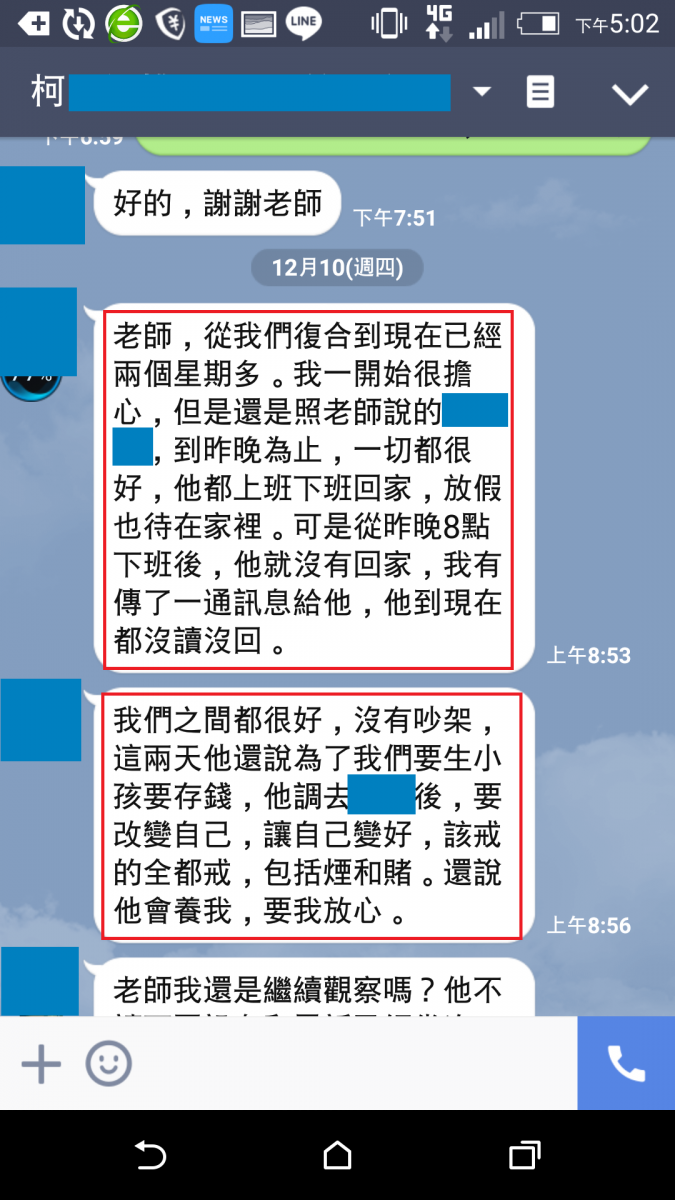675x1200 pixels.
Task: Open the recent apps overview
Action: point(524,1157)
